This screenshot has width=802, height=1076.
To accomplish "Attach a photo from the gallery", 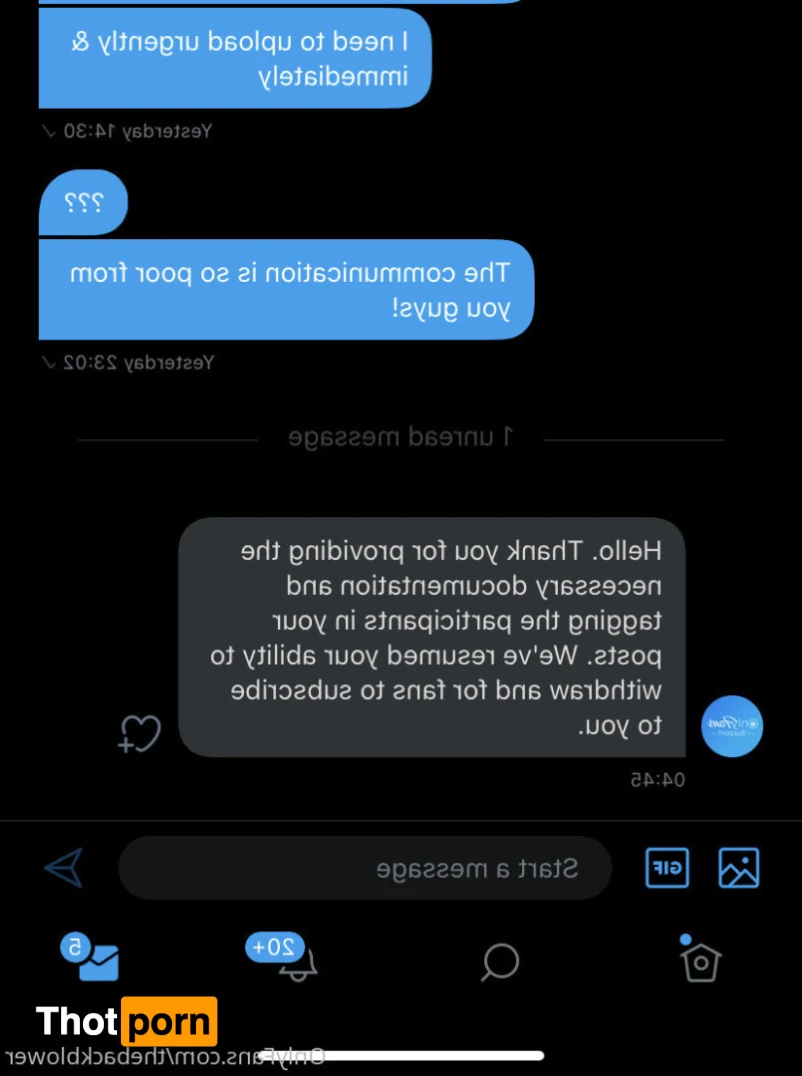I will point(738,867).
